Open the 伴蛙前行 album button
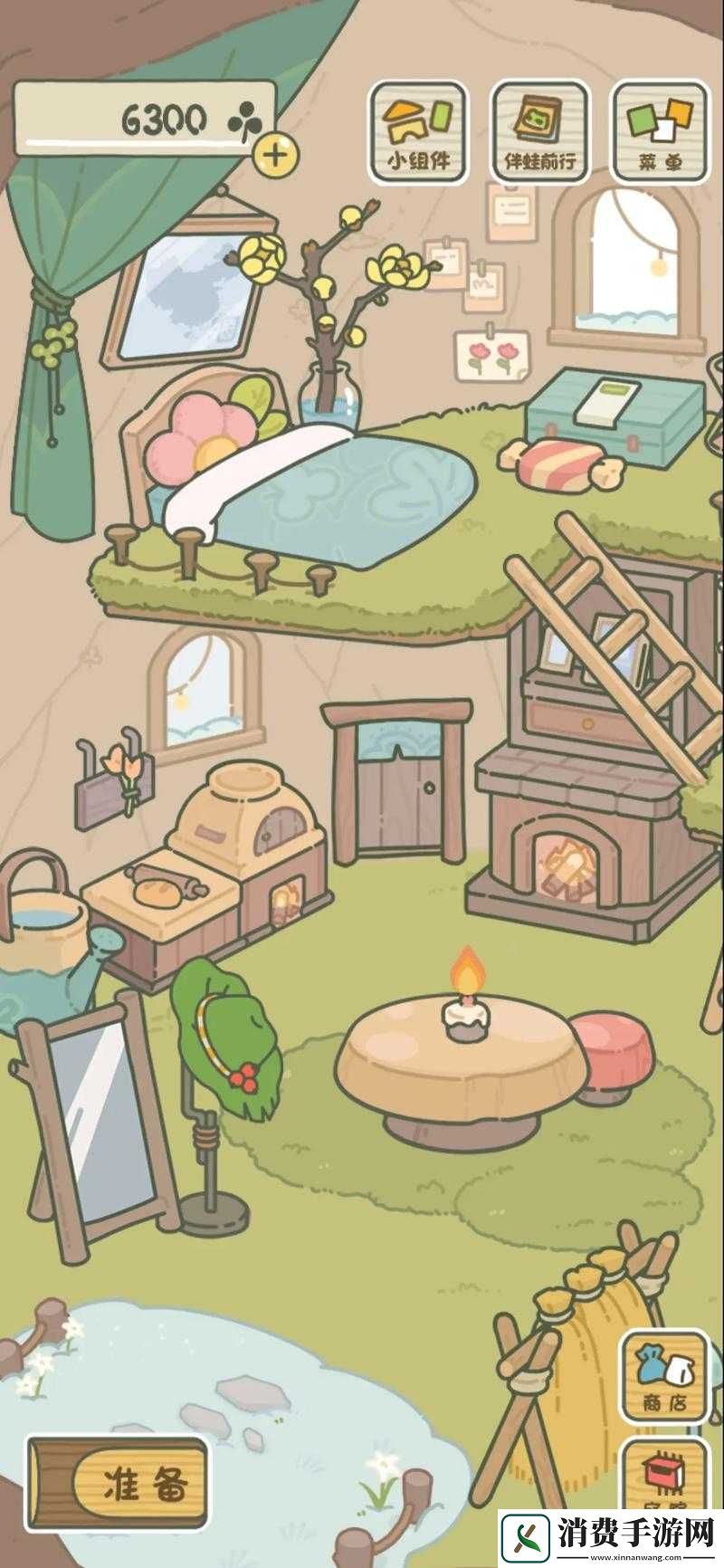724x1568 pixels. click(539, 131)
